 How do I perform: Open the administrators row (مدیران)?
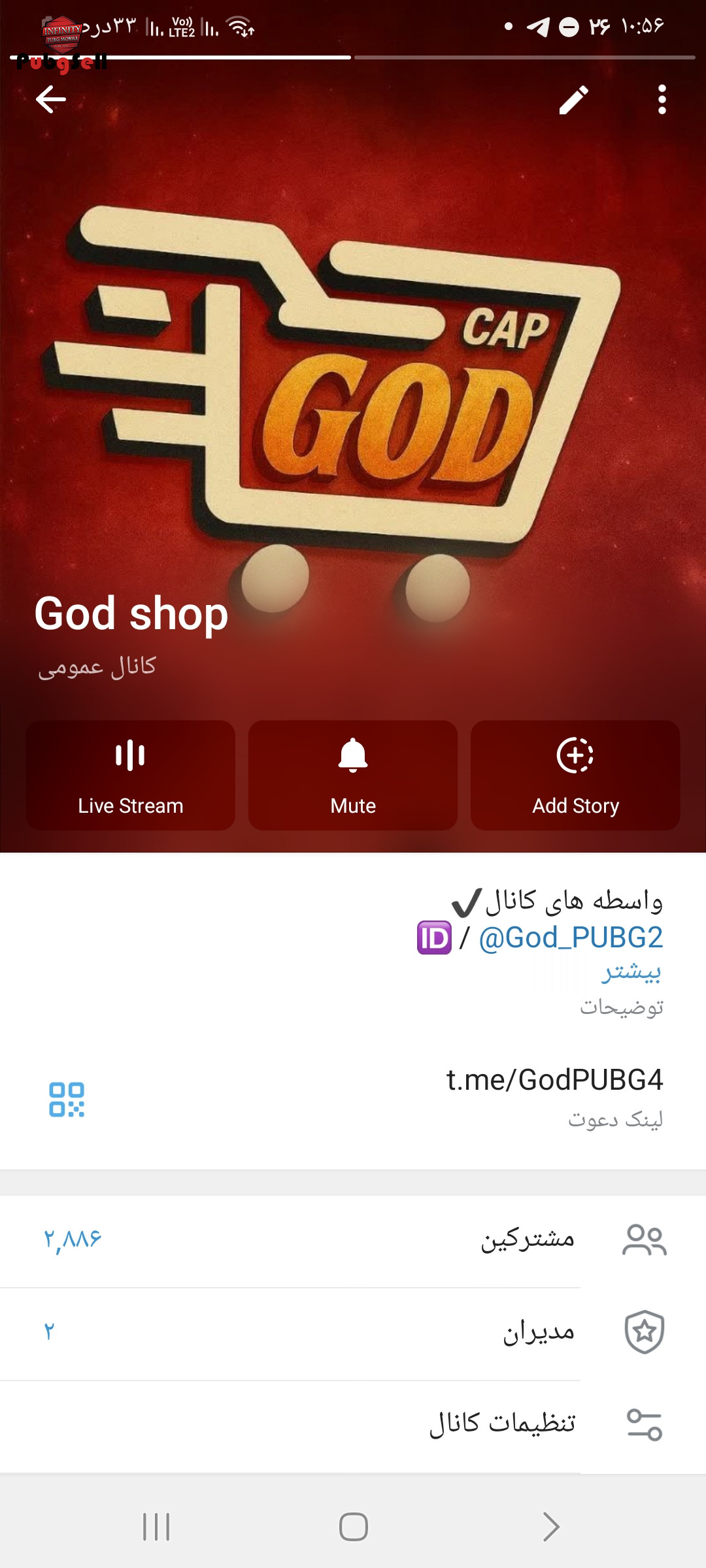[x=353, y=1332]
